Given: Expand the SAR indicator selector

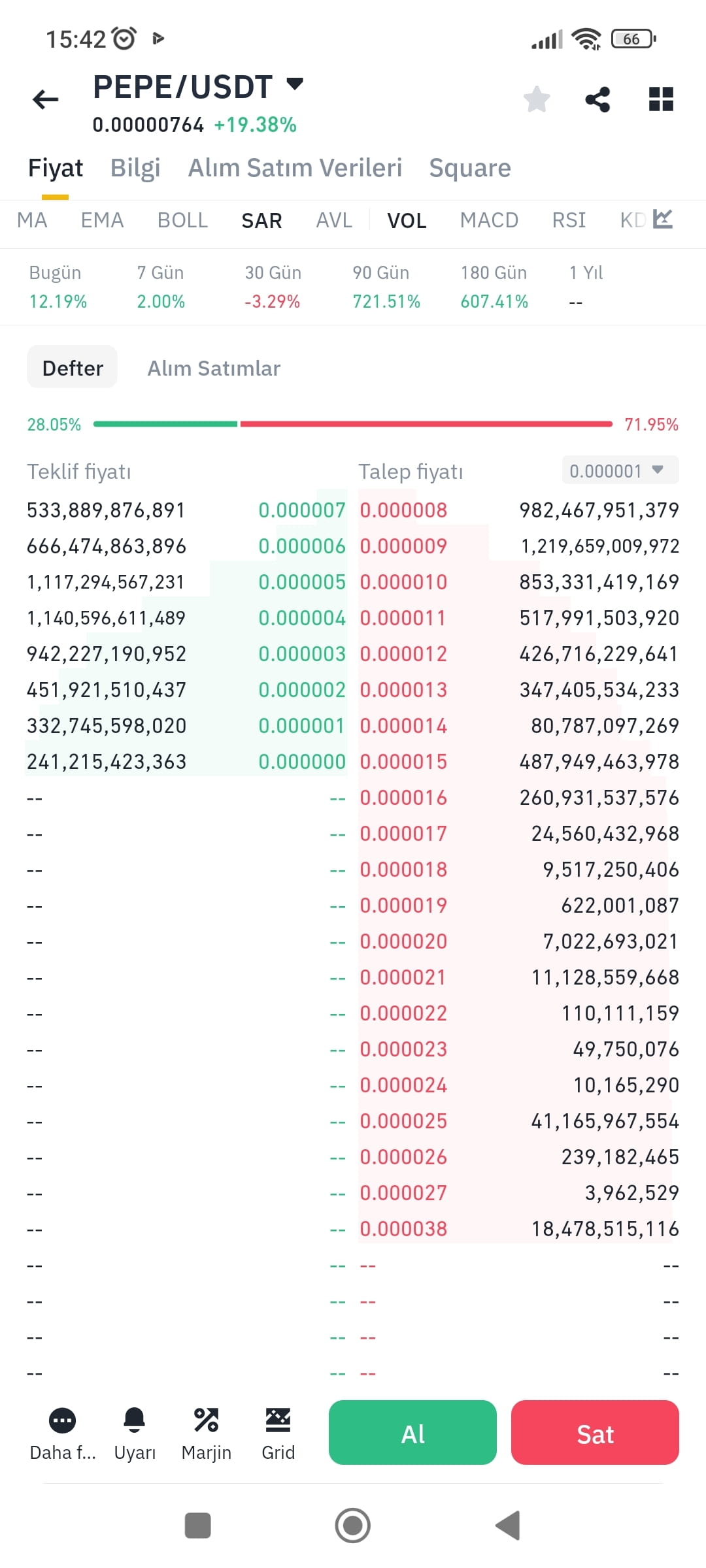Looking at the screenshot, I should point(261,220).
